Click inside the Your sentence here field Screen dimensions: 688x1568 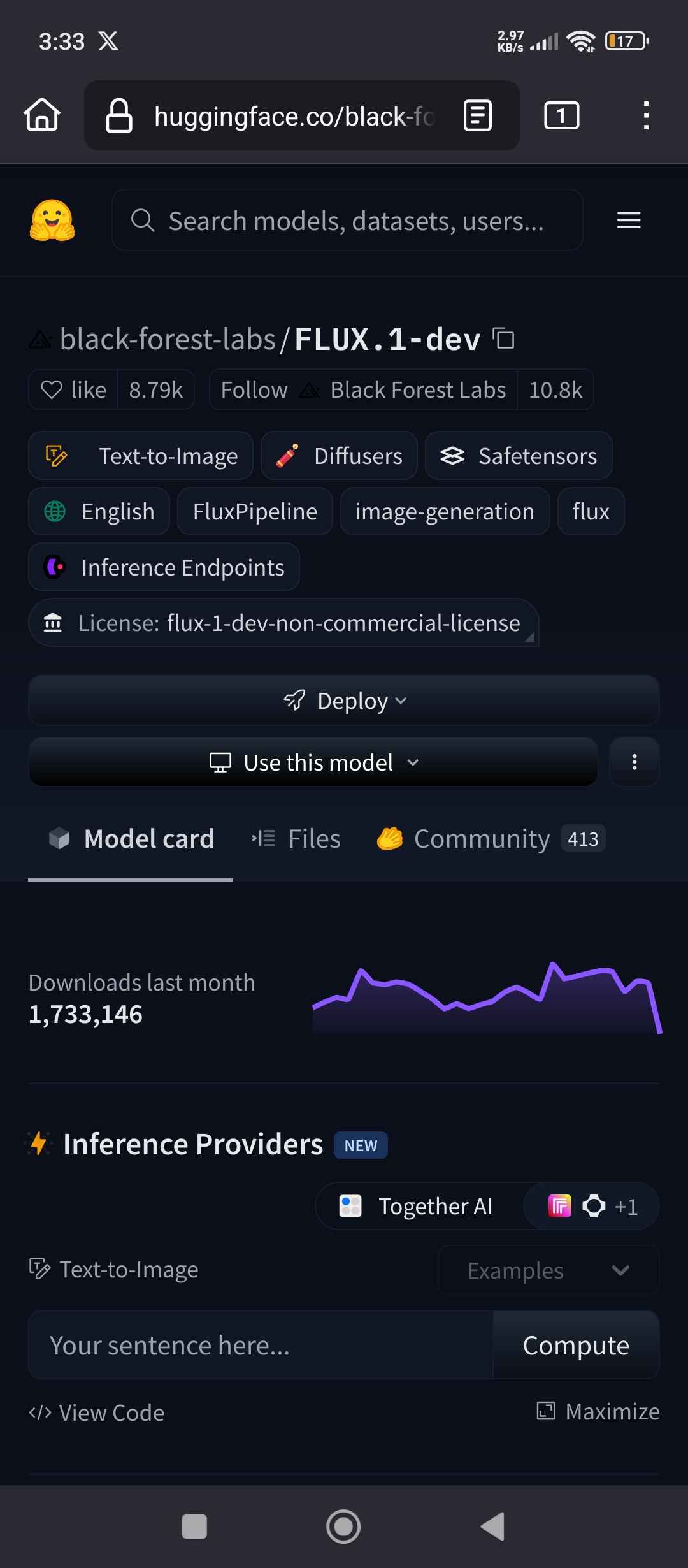point(255,1345)
